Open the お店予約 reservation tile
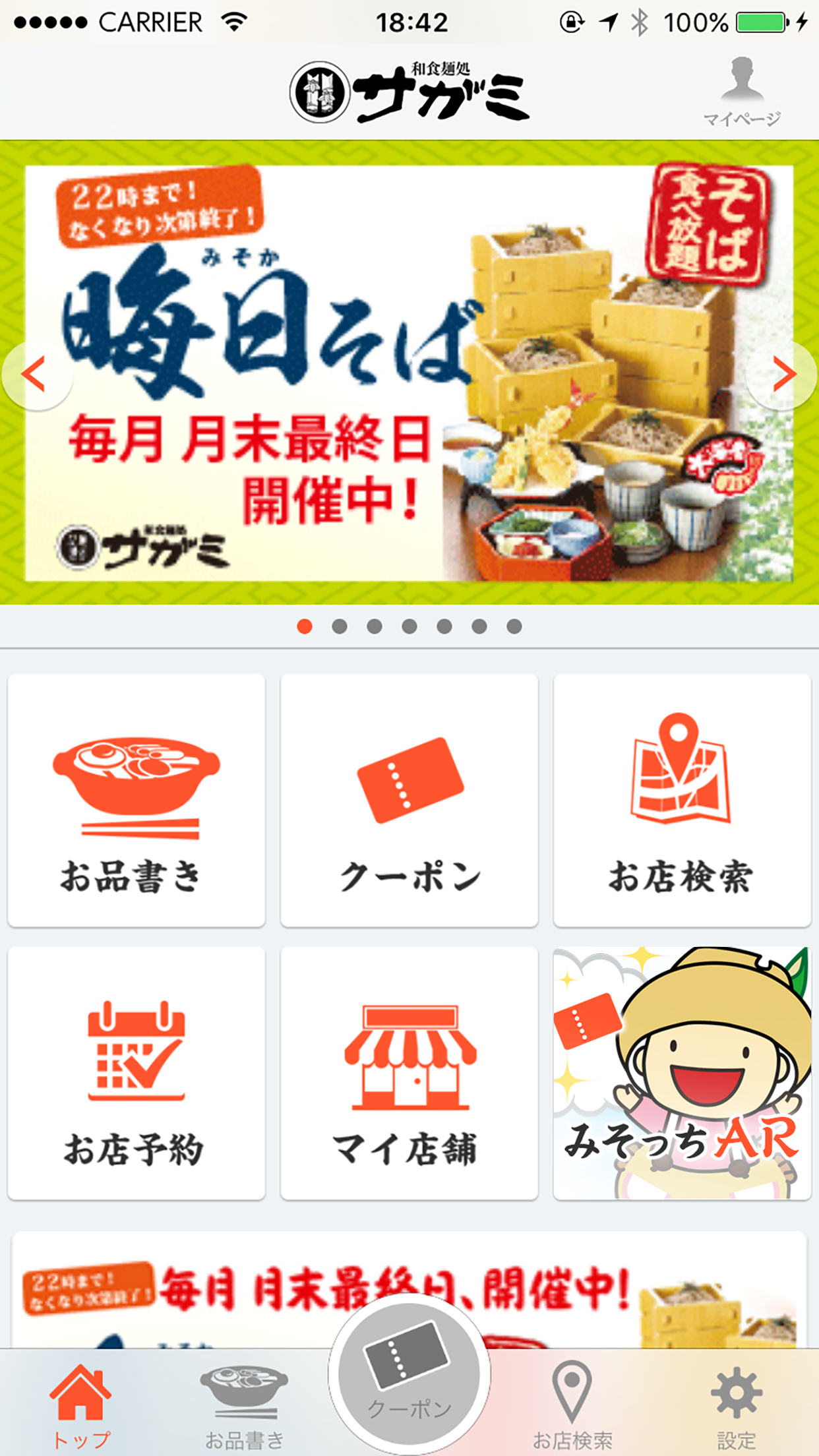The width and height of the screenshot is (819, 1456). pos(136,1073)
